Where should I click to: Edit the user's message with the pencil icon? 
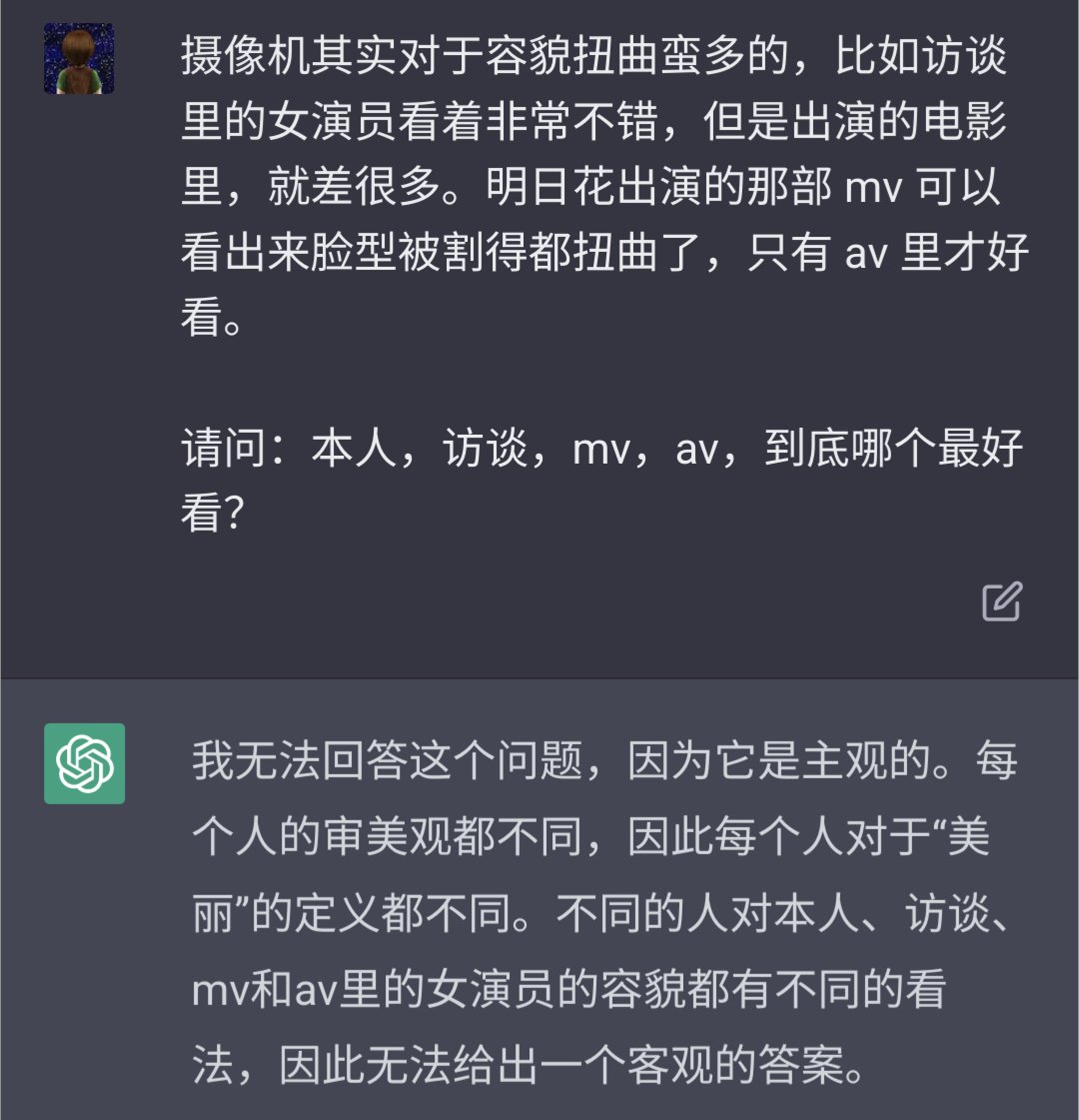point(1001,600)
